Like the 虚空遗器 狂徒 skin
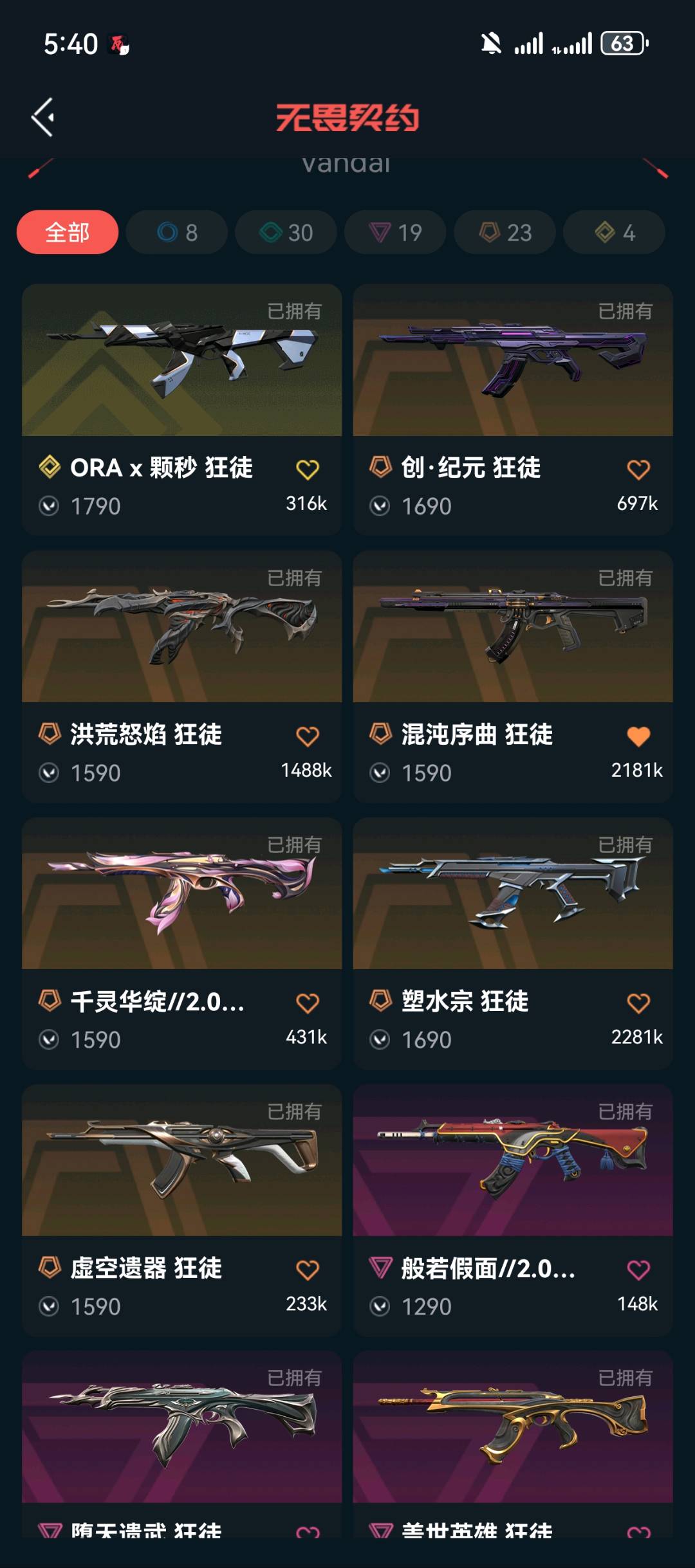 coord(308,1270)
